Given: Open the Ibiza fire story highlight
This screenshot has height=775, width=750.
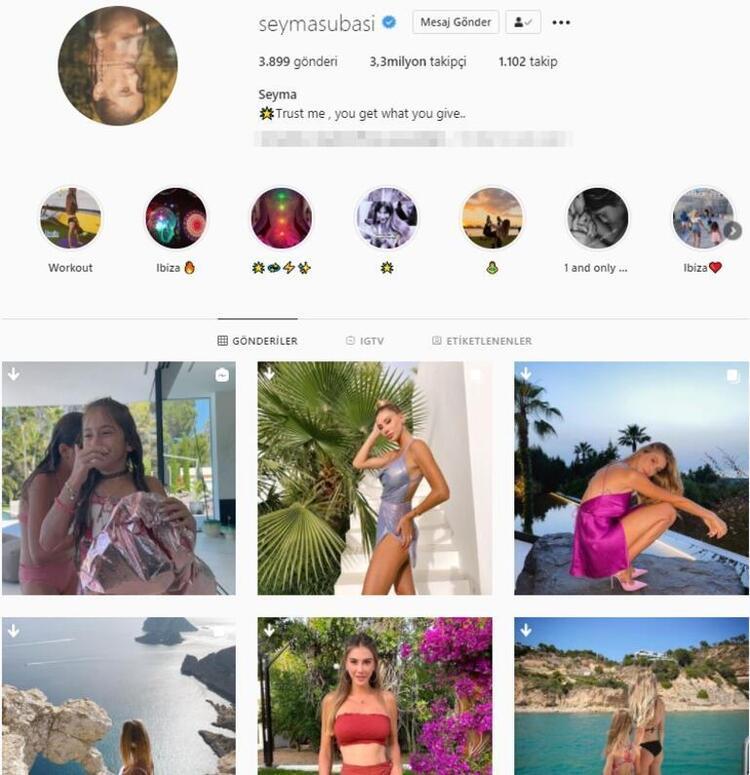Looking at the screenshot, I should (176, 218).
